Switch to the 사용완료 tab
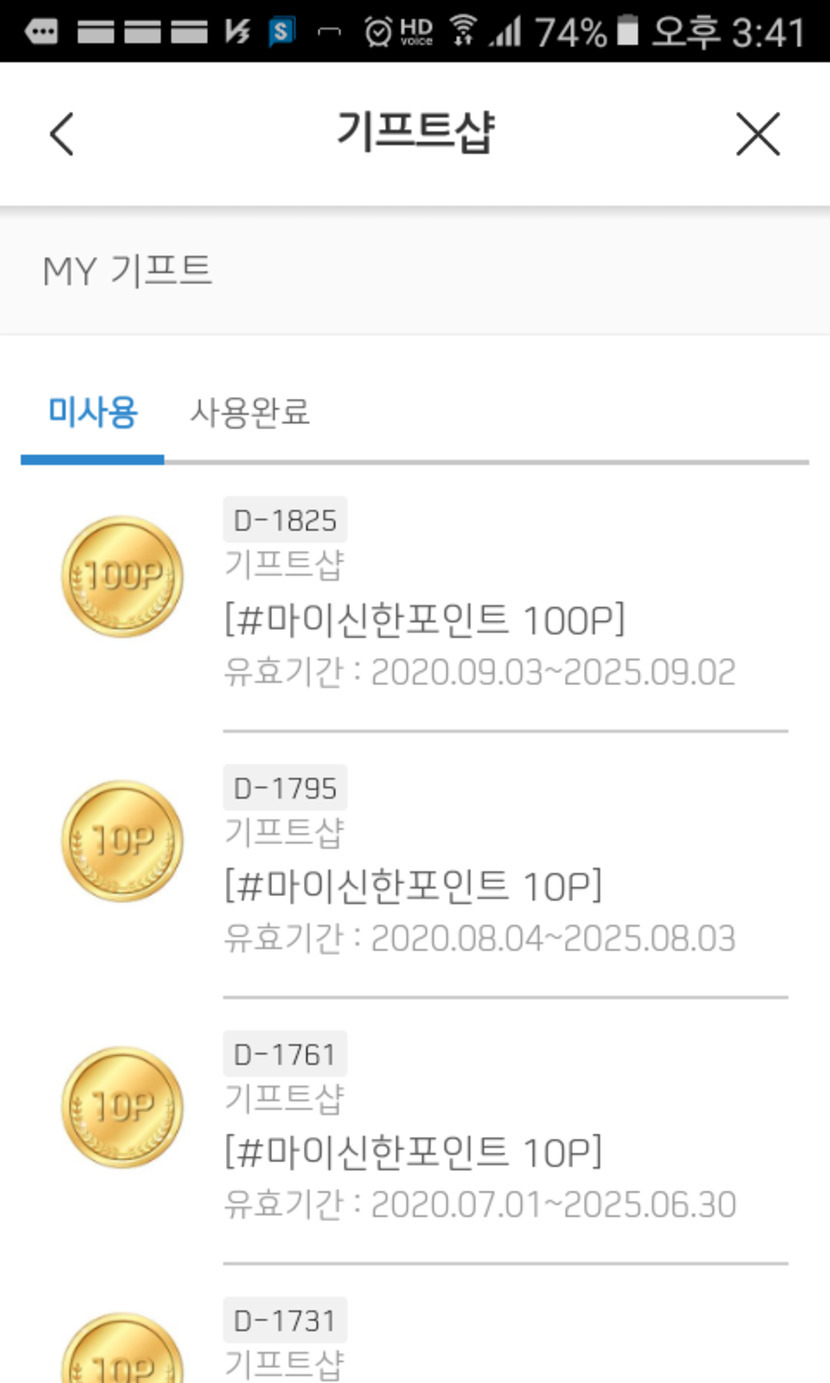The width and height of the screenshot is (830, 1383). click(250, 412)
